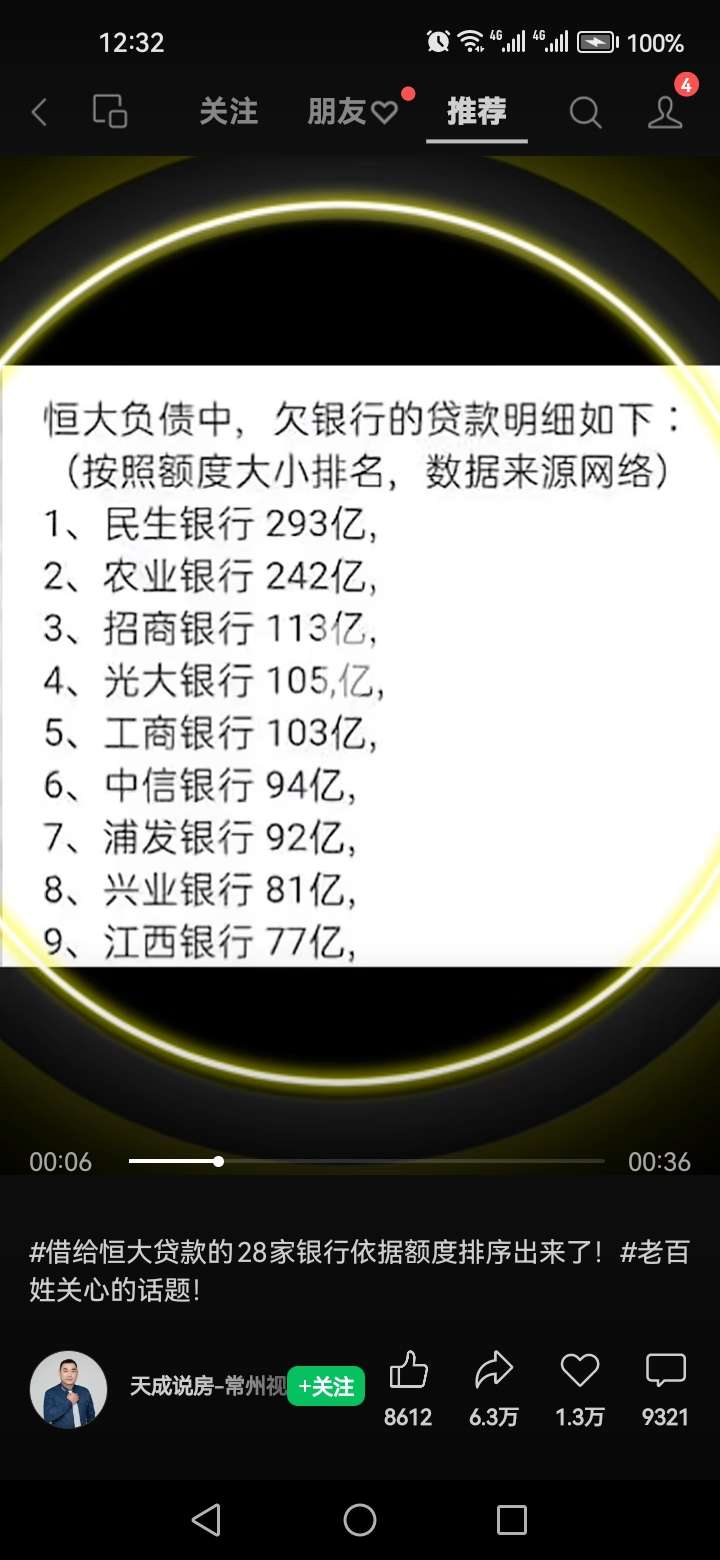Follow 天成说房 with +关注 button
The width and height of the screenshot is (720, 1560).
point(326,1387)
